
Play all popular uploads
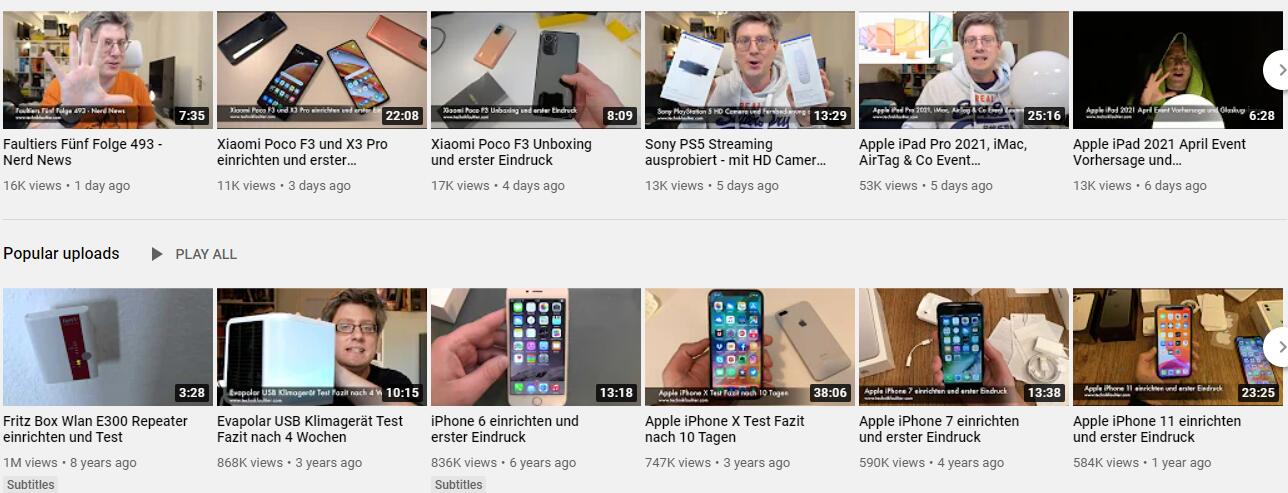coord(194,254)
